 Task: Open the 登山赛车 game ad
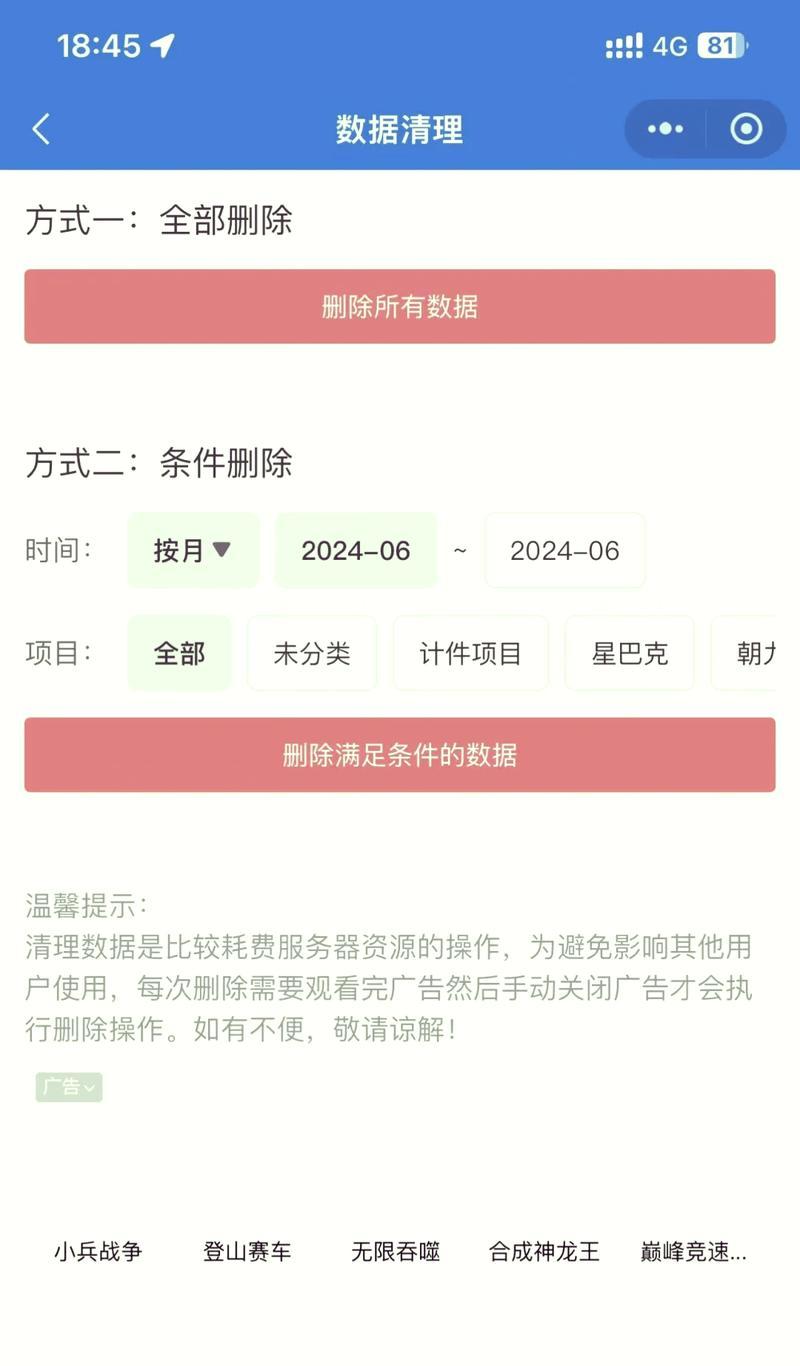pyautogui.click(x=247, y=1251)
